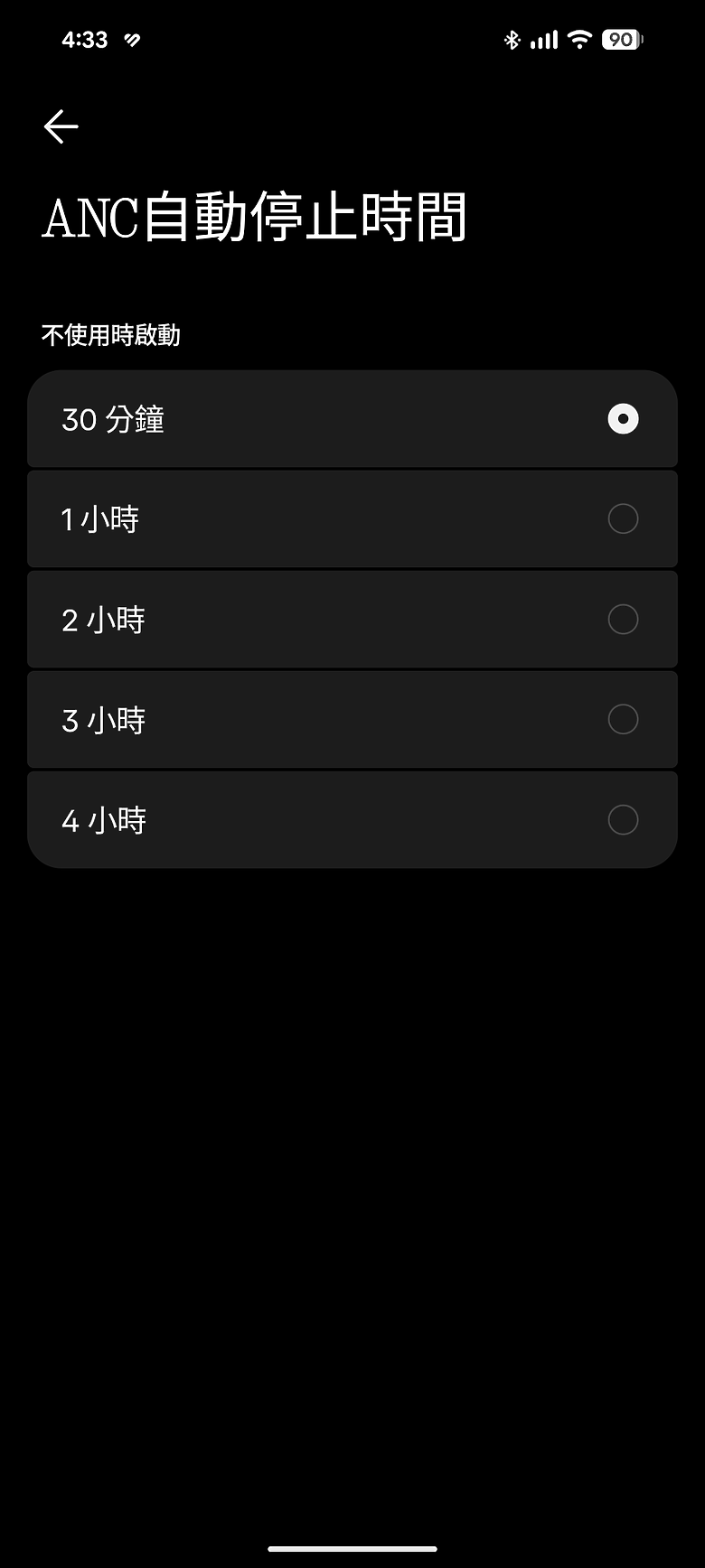Tap the 30 分鐘 option row
The image size is (705, 1568).
point(352,419)
